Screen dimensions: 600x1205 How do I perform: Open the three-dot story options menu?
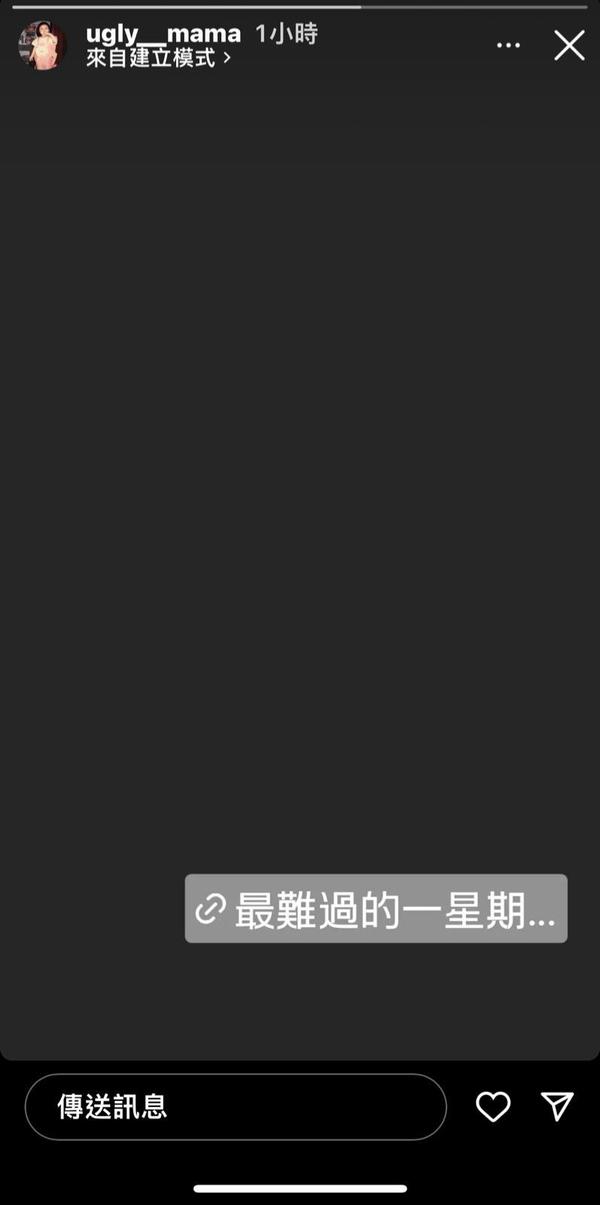(x=509, y=46)
